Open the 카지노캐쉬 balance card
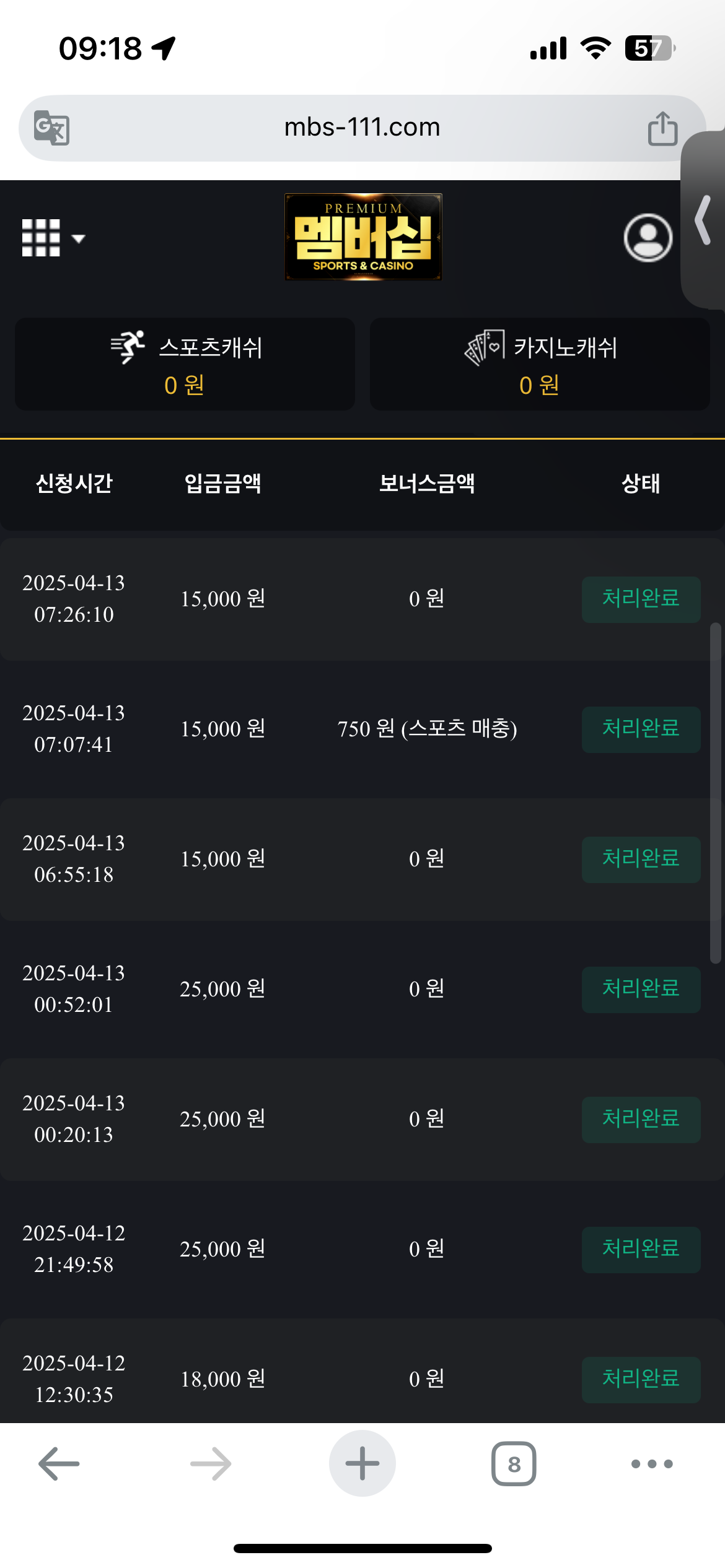 click(x=540, y=364)
